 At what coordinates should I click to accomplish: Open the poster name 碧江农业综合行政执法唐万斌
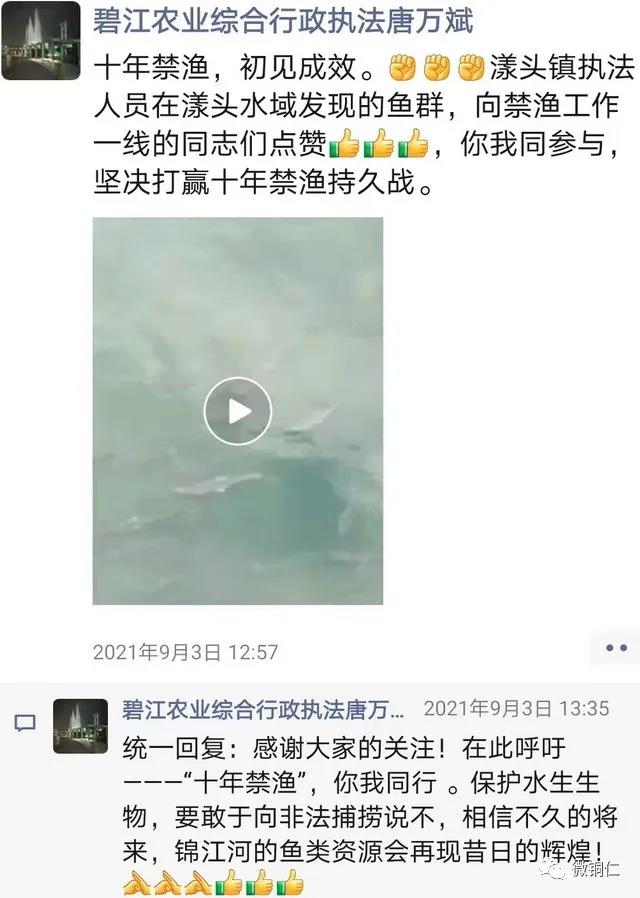(x=282, y=20)
